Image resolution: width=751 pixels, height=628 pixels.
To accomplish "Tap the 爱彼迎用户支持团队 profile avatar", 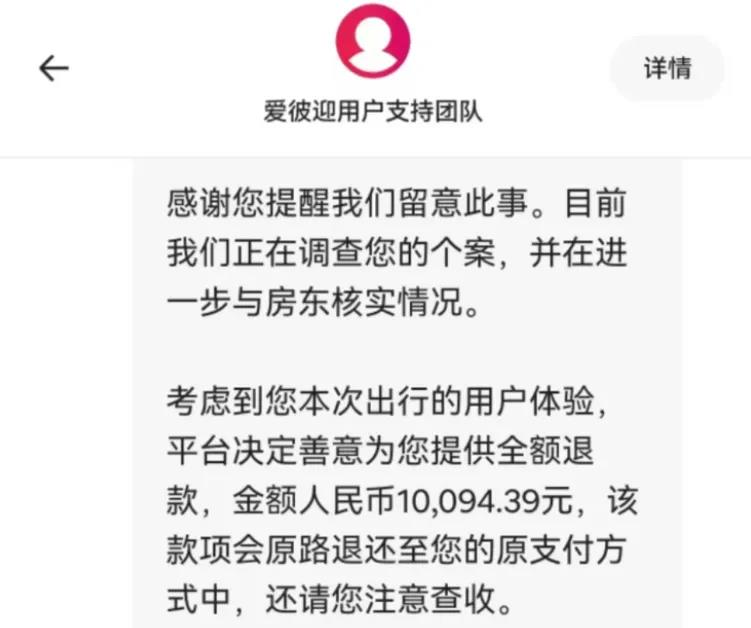I will 373,43.
